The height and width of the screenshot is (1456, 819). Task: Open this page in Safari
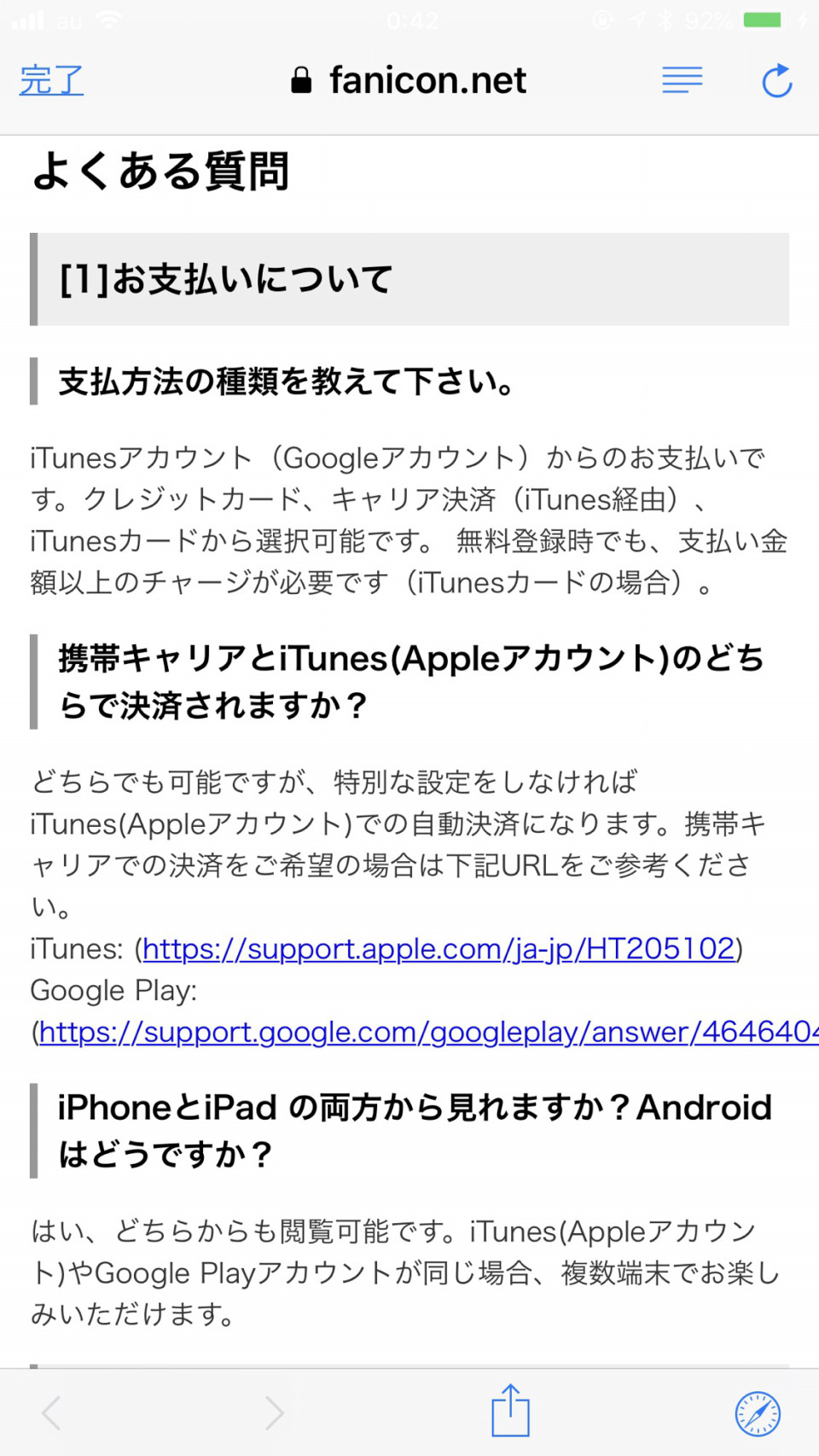757,1413
